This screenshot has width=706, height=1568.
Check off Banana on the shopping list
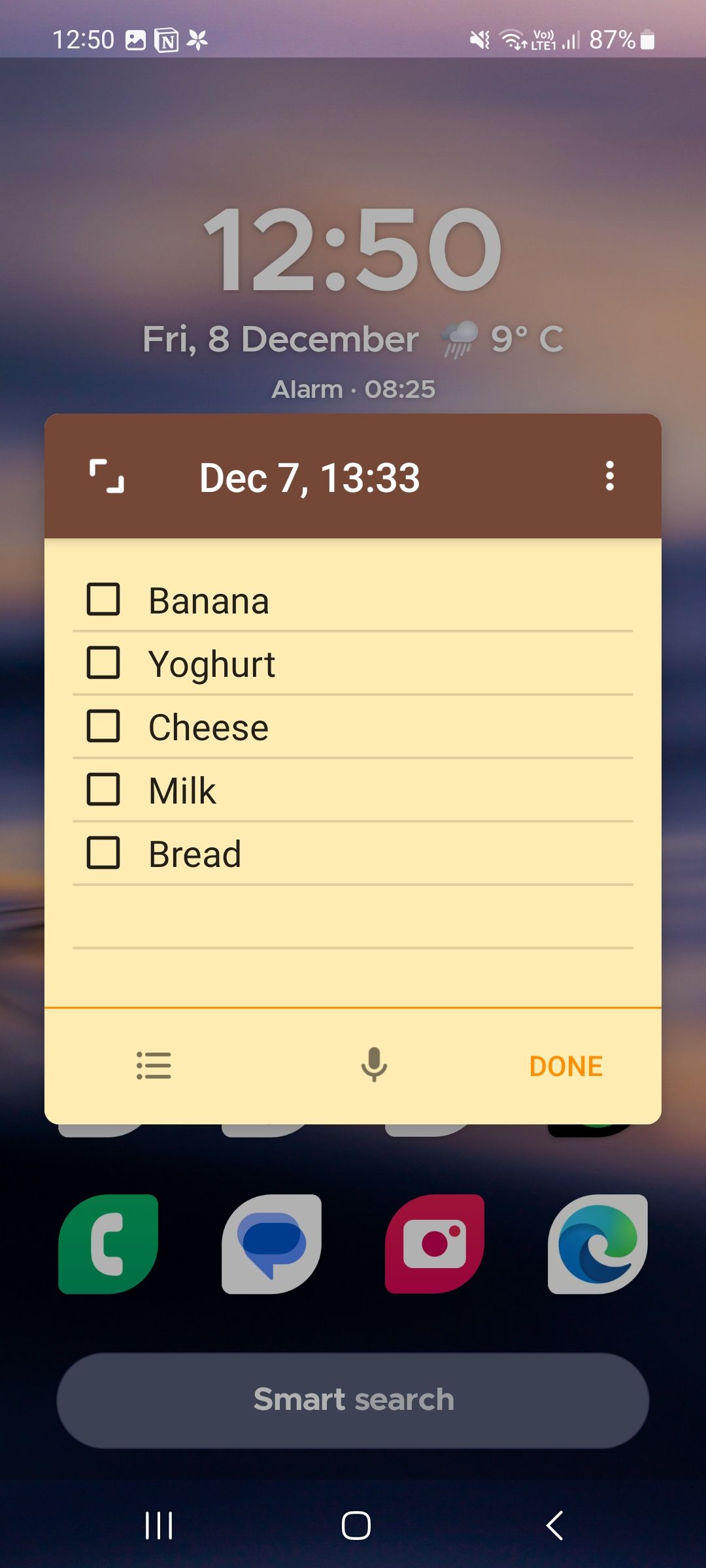click(x=103, y=599)
